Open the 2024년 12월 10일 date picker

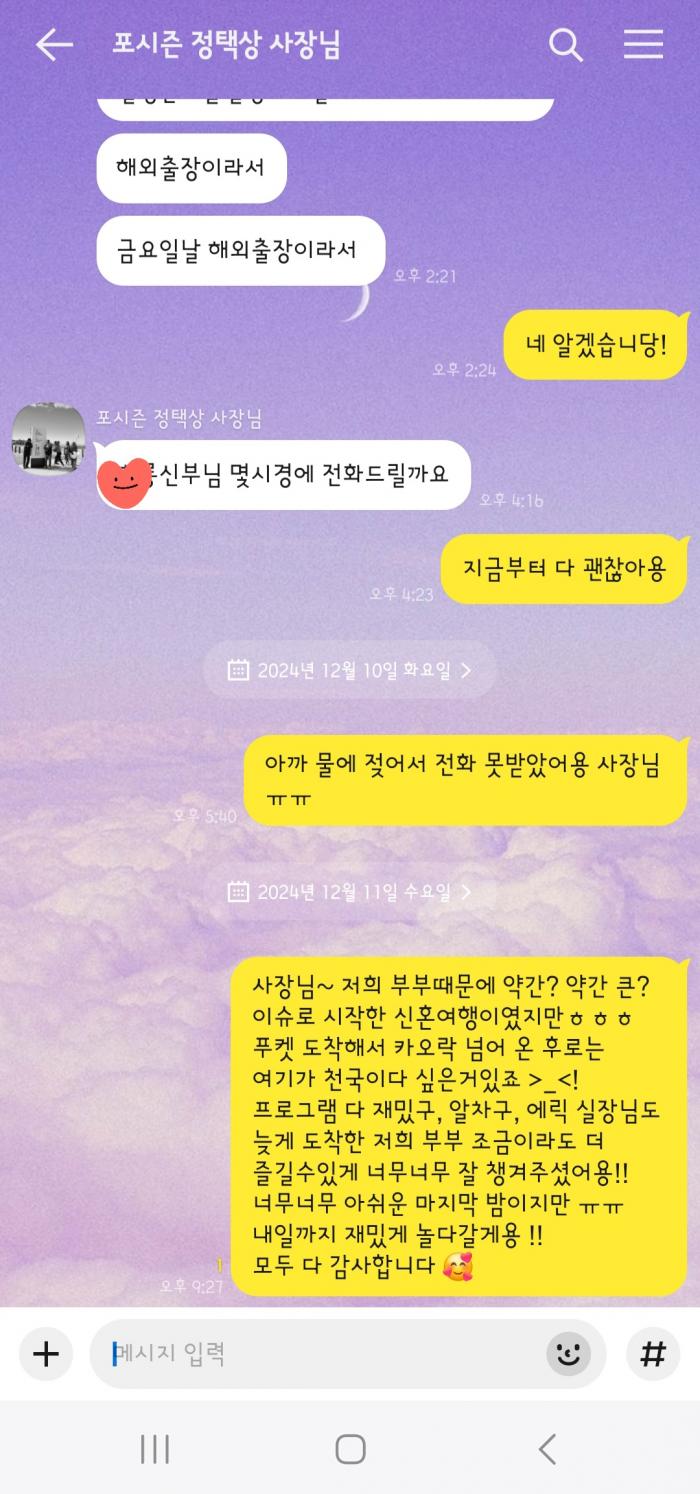(349, 670)
